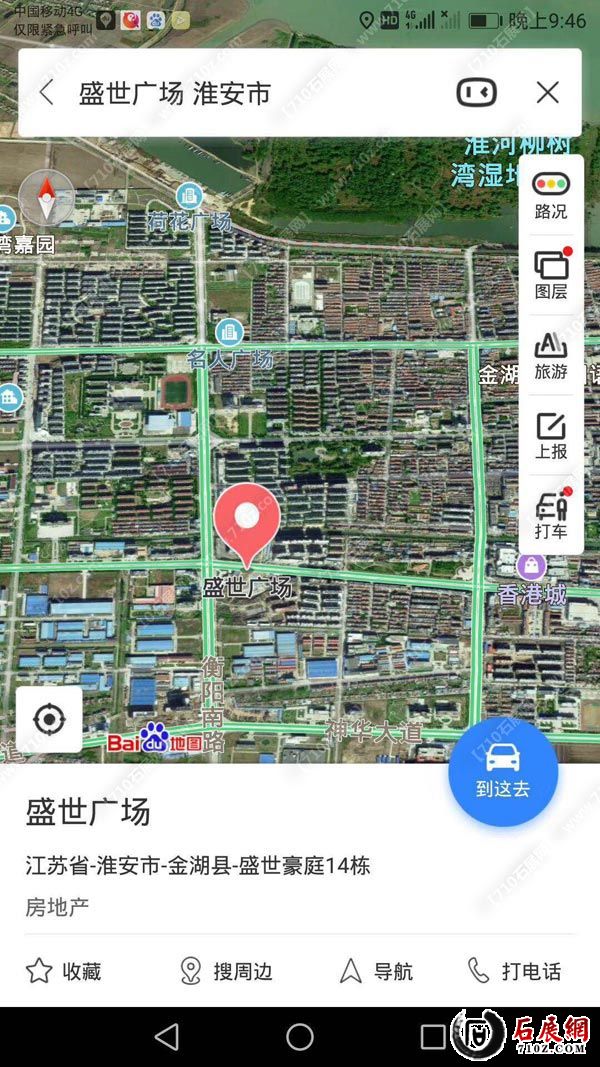Open 上报 to report an issue

coord(550,435)
